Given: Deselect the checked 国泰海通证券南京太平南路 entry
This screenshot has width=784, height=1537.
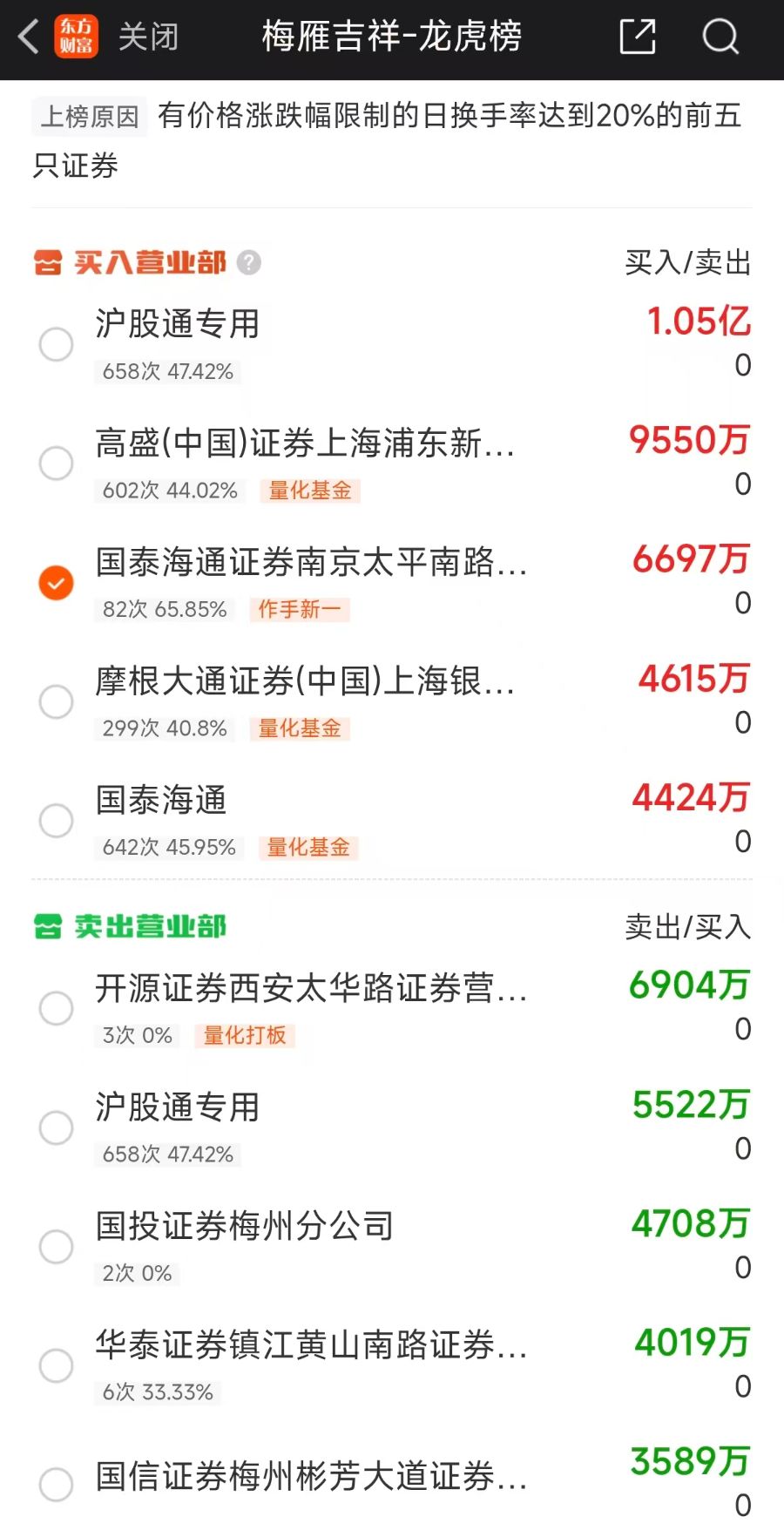Looking at the screenshot, I should 56,583.
